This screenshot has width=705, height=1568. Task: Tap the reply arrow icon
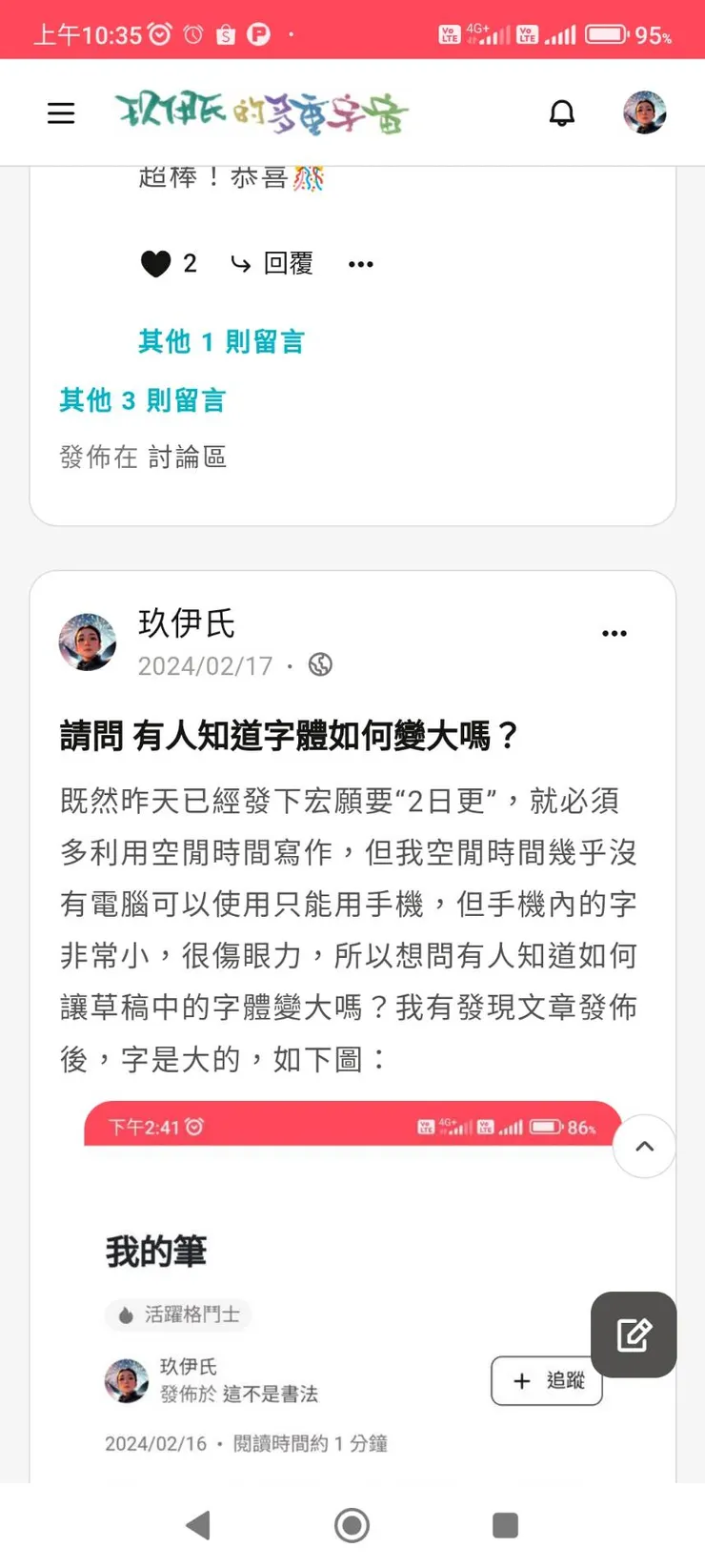(241, 263)
